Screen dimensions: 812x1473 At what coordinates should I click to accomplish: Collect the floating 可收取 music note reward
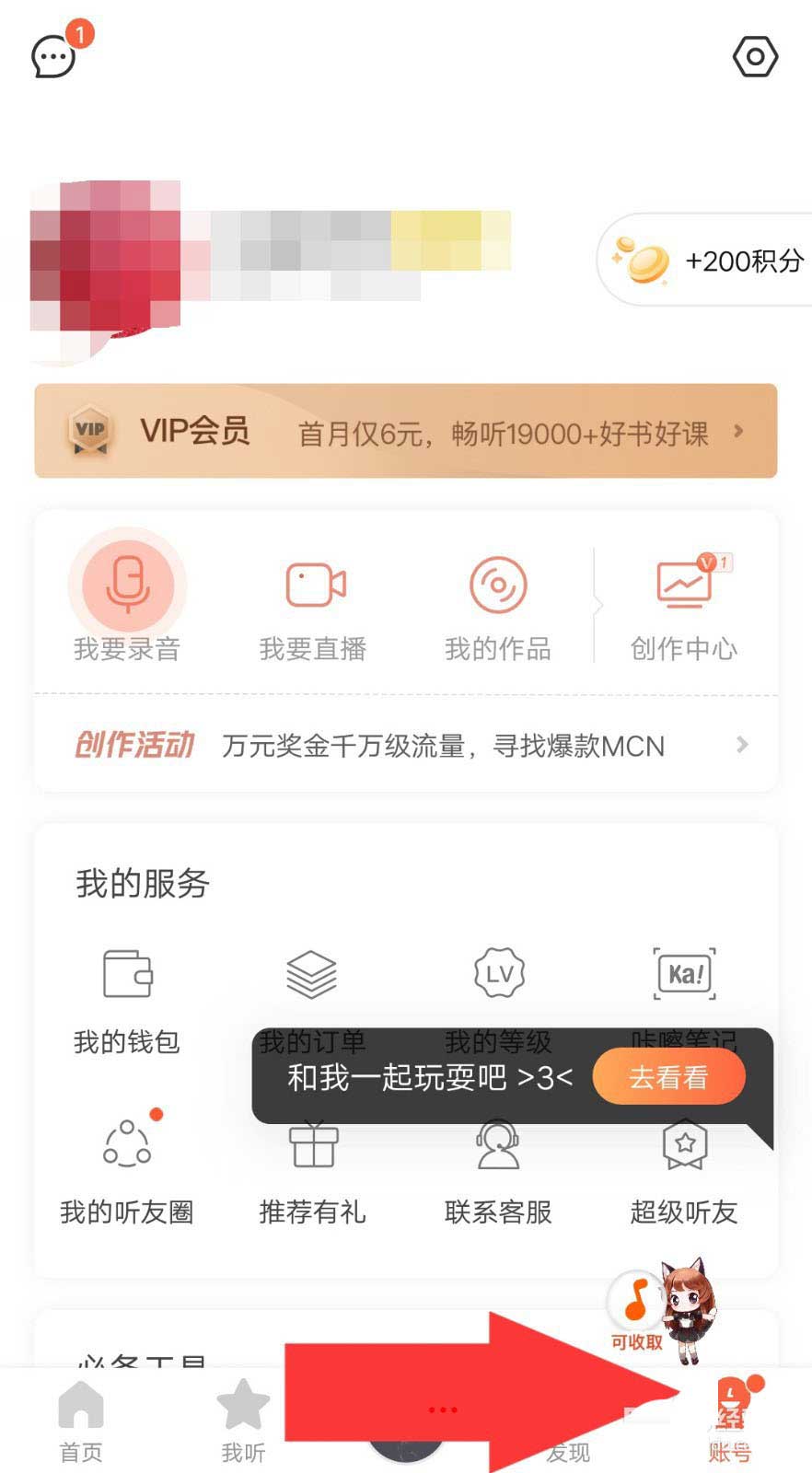tap(637, 1307)
